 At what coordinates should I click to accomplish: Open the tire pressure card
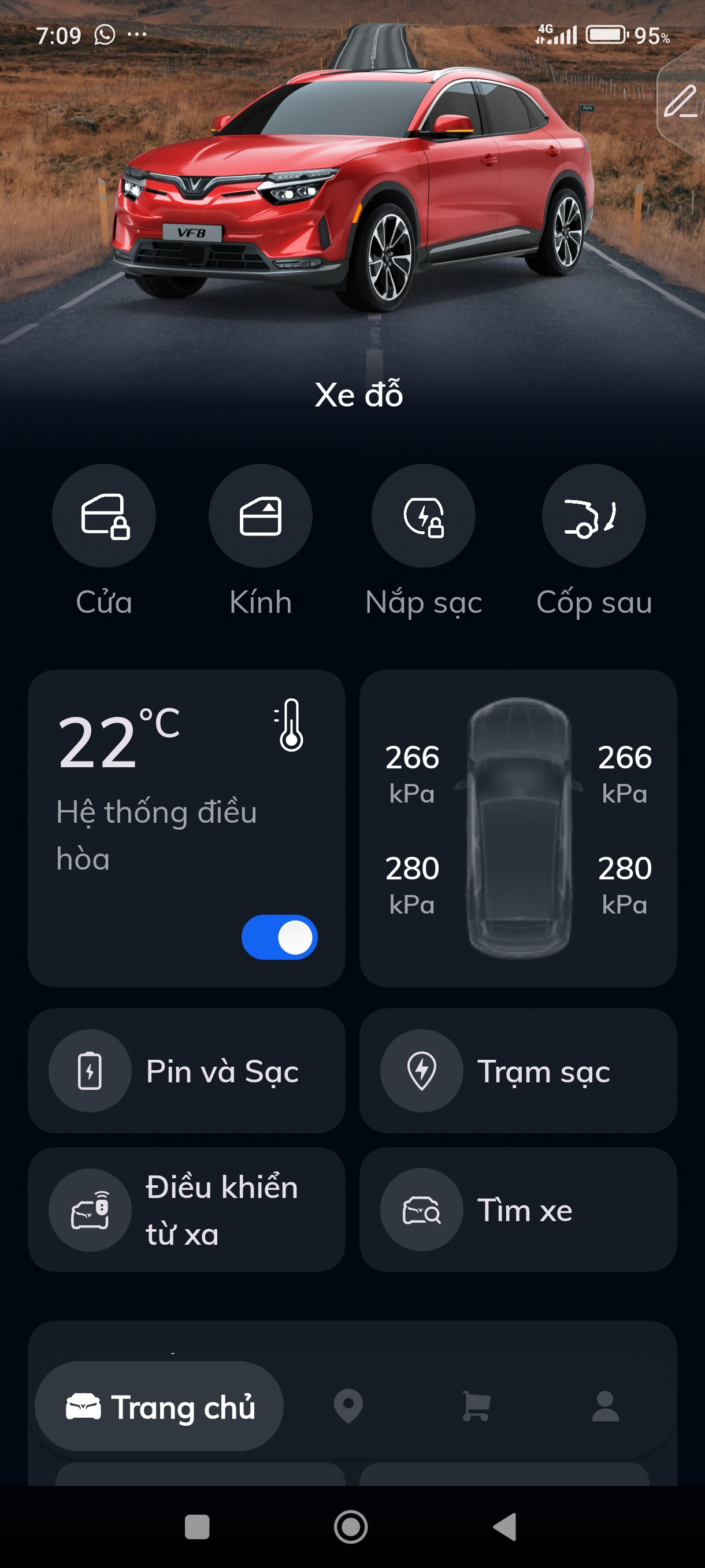pos(518,828)
